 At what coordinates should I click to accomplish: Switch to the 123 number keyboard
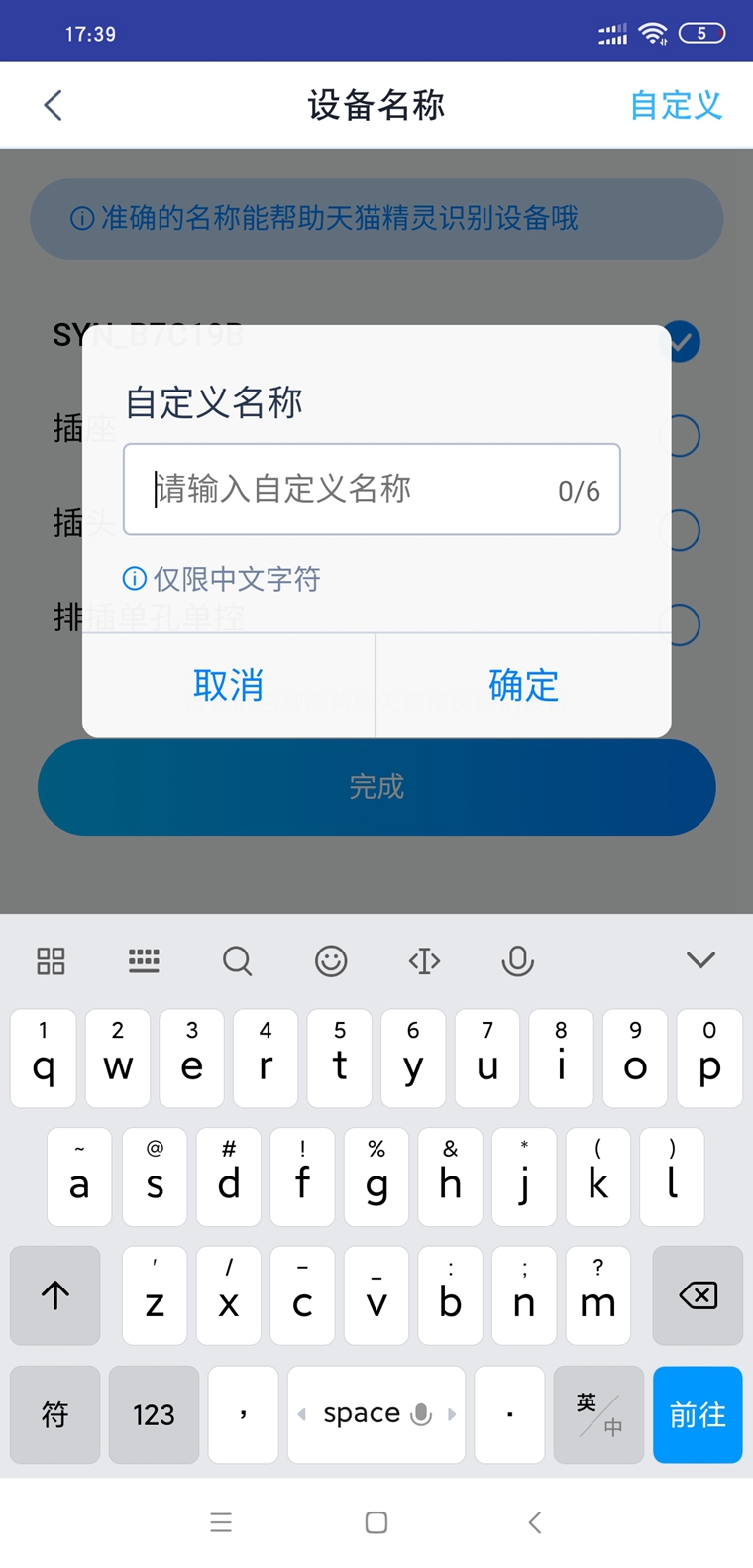(154, 1414)
